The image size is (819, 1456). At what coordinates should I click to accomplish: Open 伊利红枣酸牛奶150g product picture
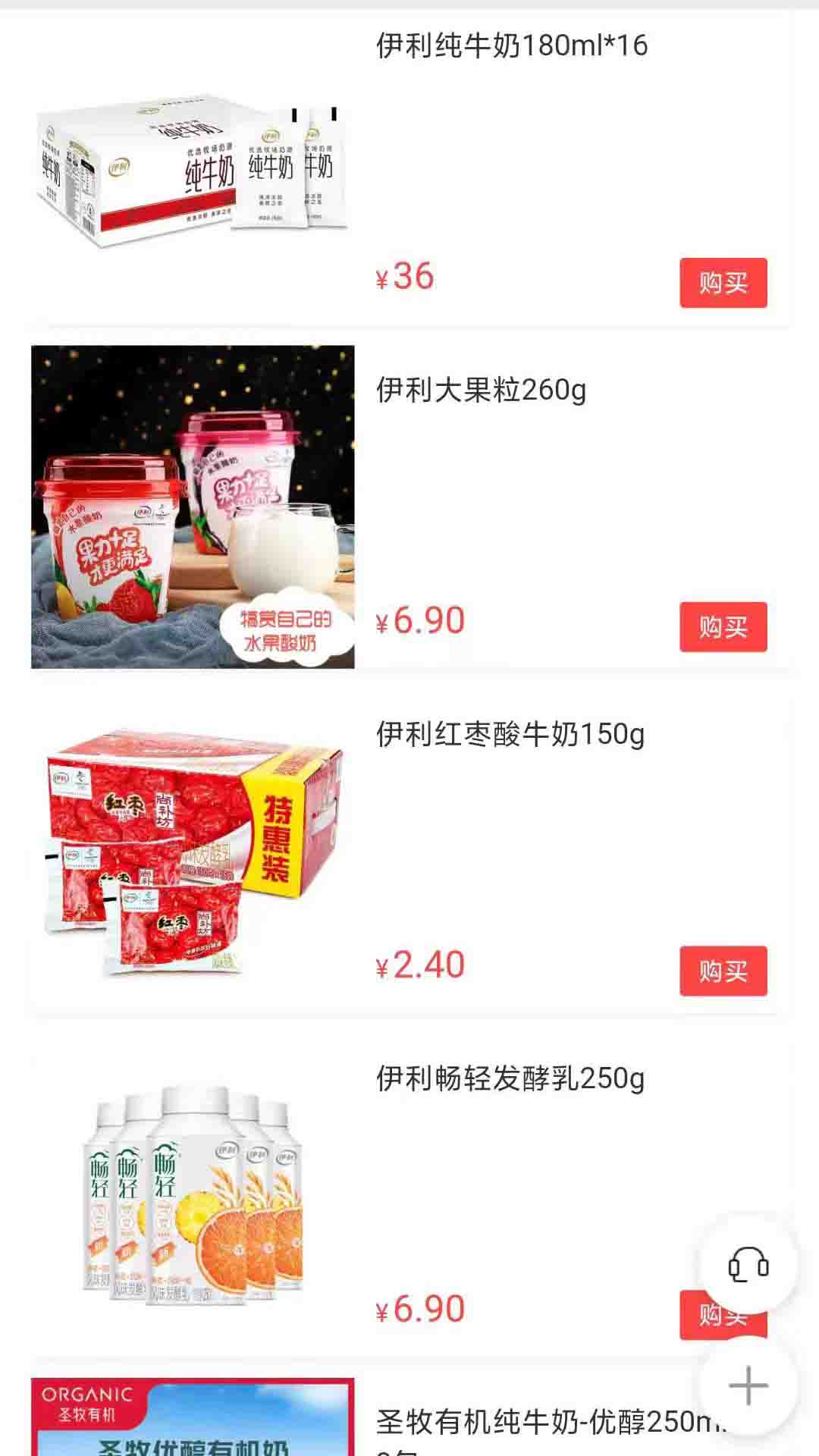point(193,851)
